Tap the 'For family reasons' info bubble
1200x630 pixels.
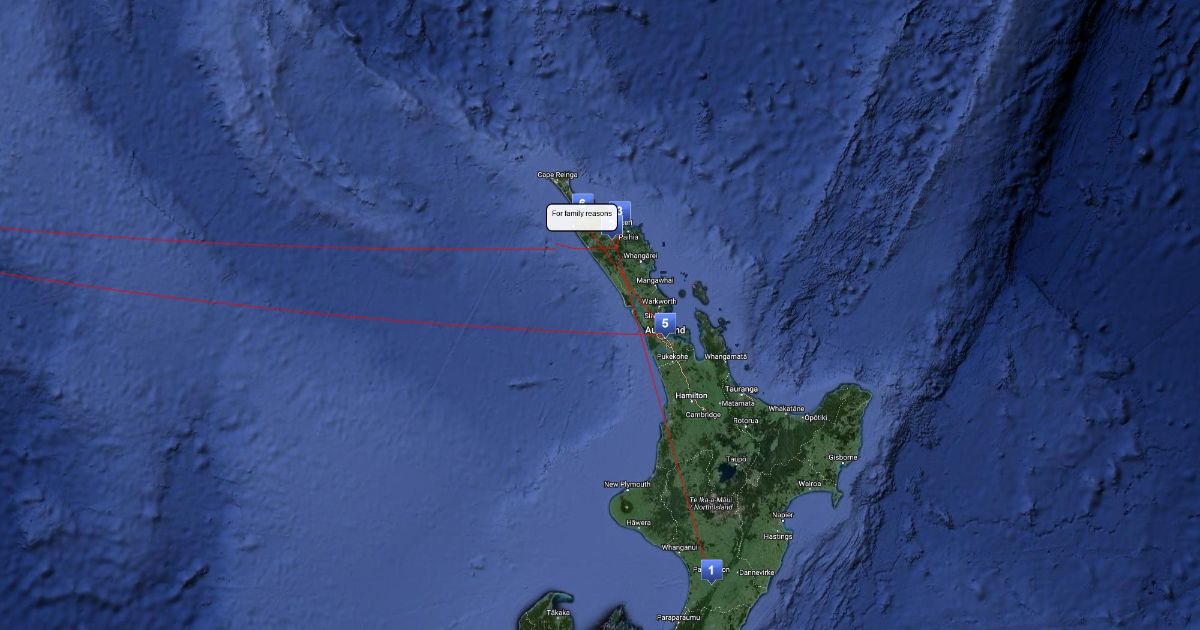tap(582, 218)
